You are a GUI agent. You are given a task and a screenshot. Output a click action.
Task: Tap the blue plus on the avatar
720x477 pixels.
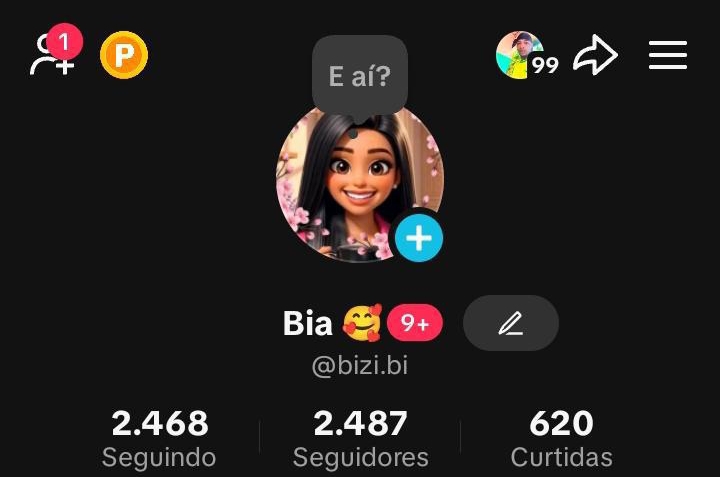pyautogui.click(x=419, y=238)
